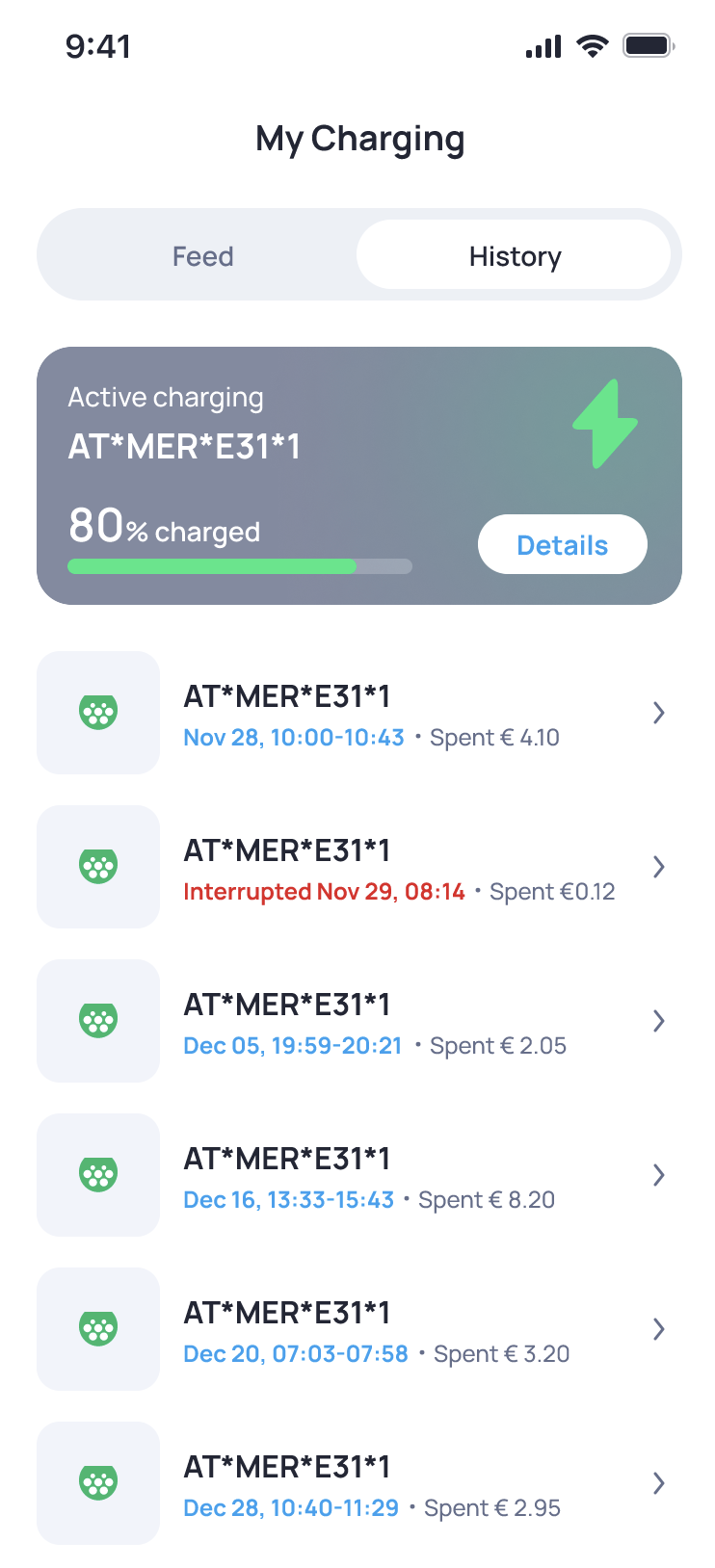The image size is (715, 1568).
Task: Open the Dec 28 entry with its chevron
Action: (659, 1483)
